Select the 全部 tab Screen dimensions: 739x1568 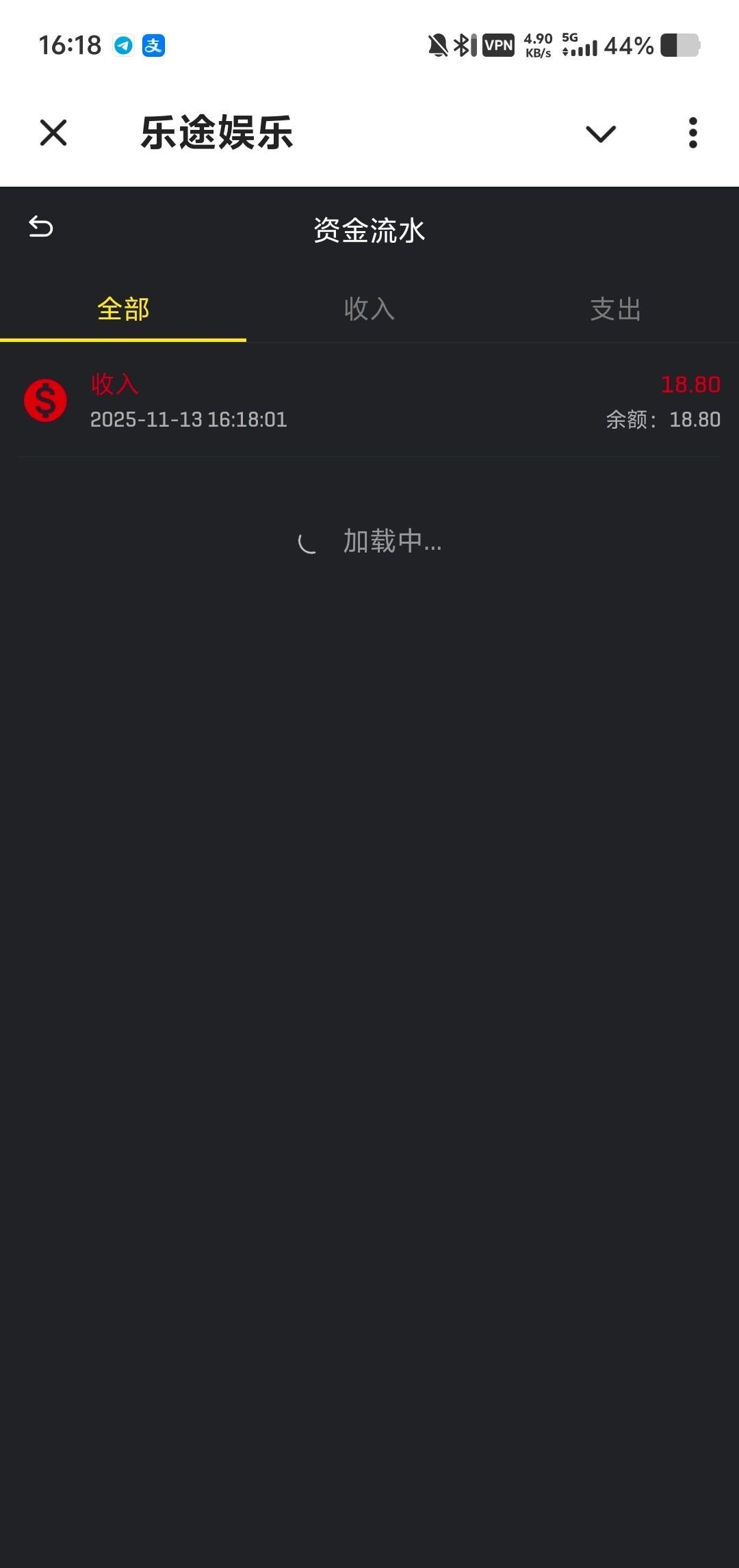coord(123,309)
